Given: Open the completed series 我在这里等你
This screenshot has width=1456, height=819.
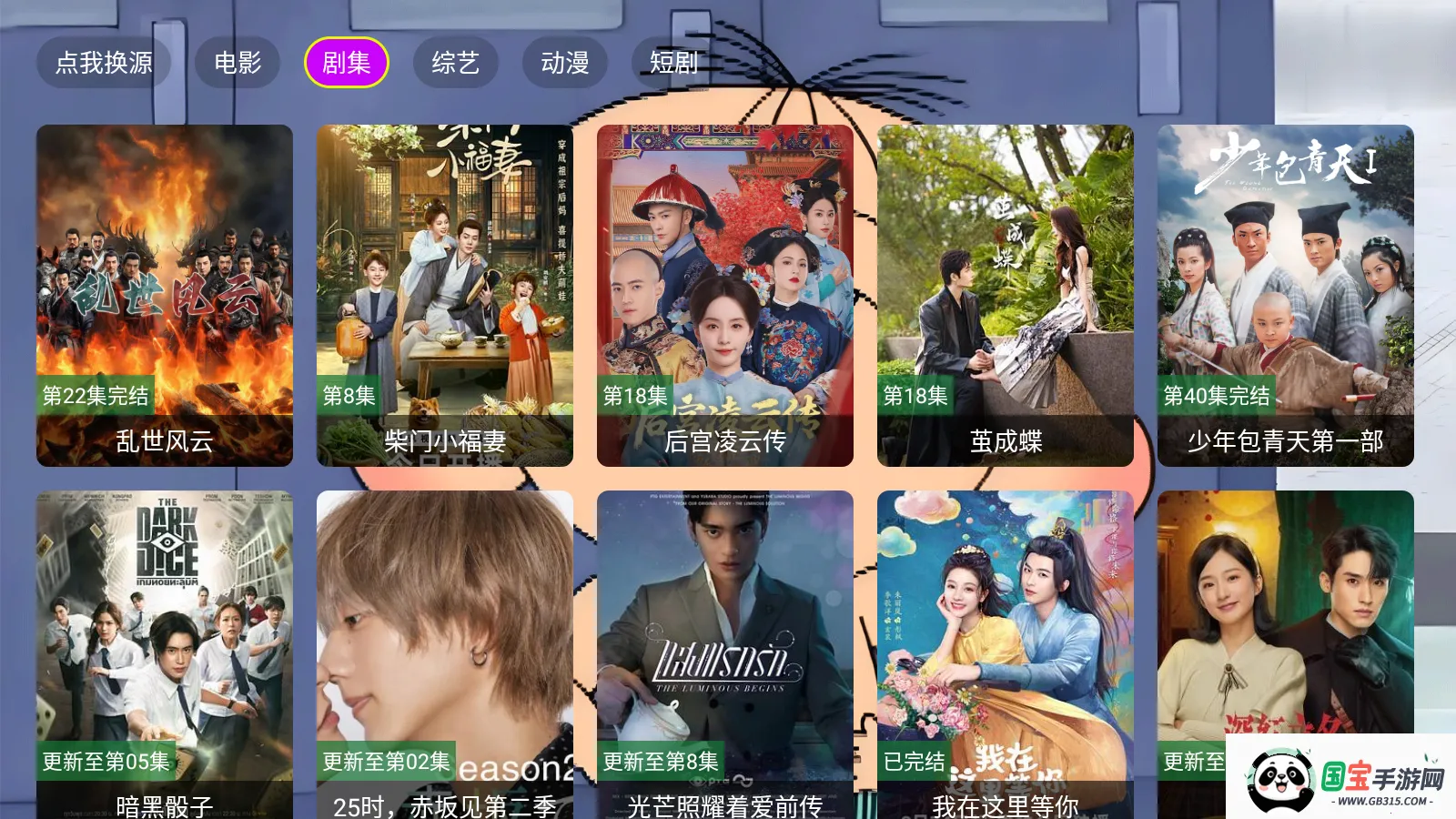Looking at the screenshot, I should pyautogui.click(x=1006, y=653).
